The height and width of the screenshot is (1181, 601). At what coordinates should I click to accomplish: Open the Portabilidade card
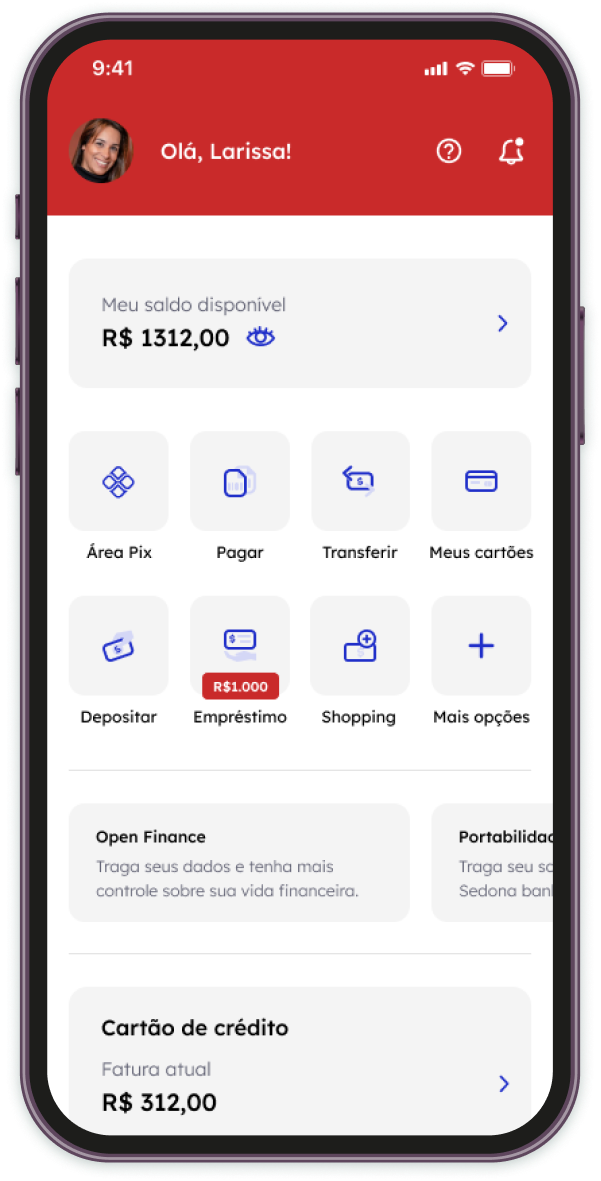pos(492,862)
